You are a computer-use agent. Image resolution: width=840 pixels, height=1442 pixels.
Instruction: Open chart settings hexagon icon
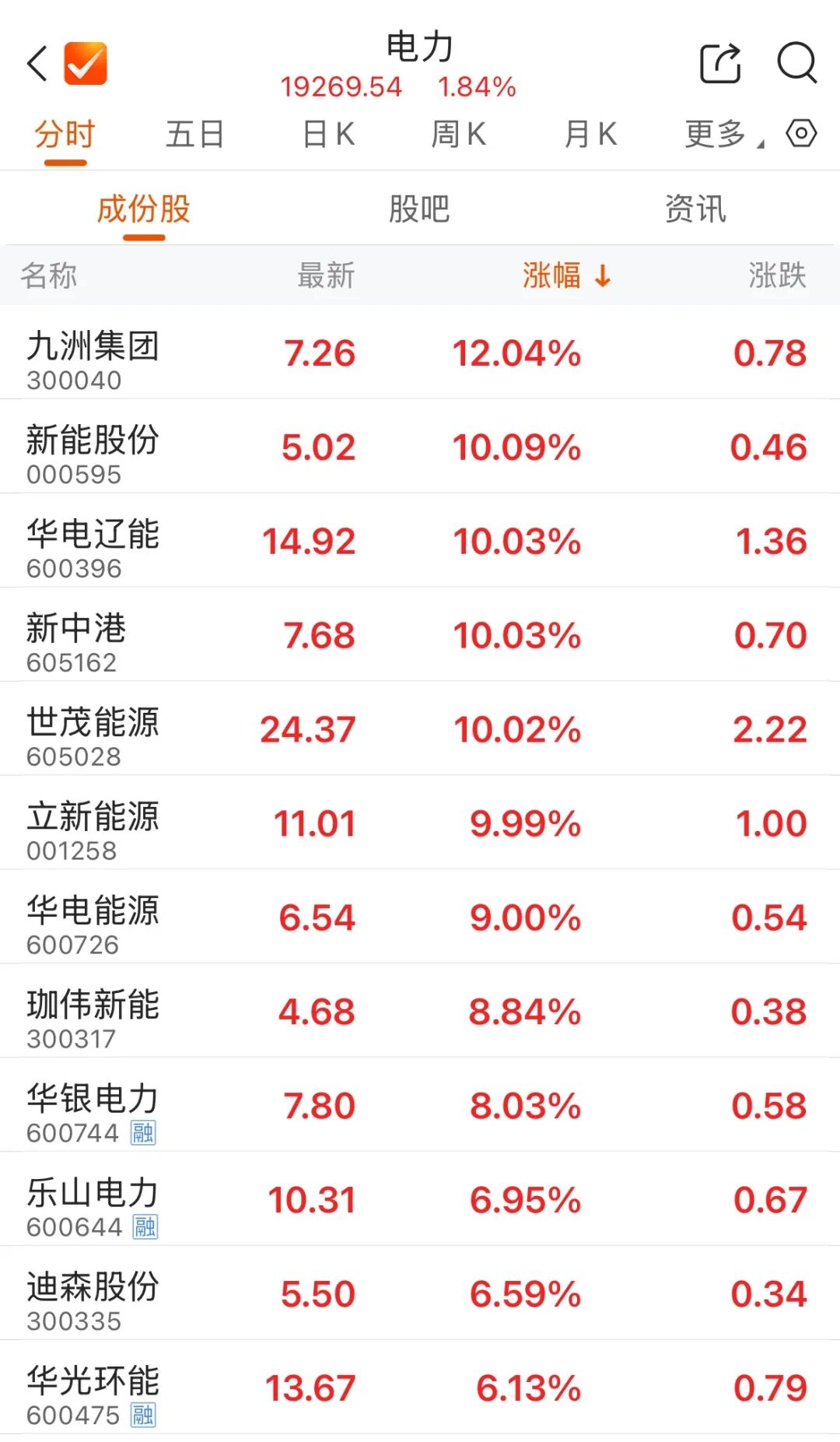[x=801, y=134]
